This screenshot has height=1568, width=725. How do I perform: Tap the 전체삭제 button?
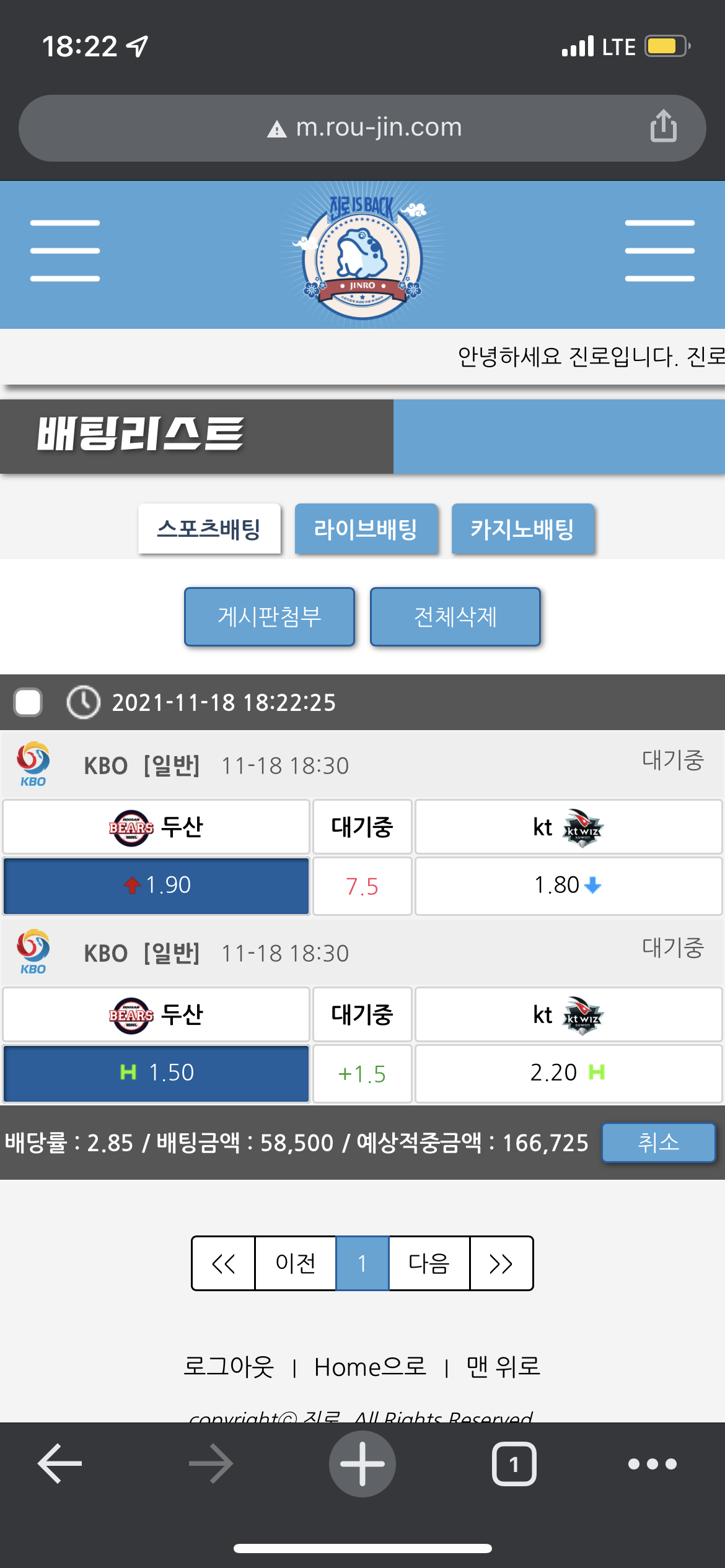pyautogui.click(x=455, y=617)
